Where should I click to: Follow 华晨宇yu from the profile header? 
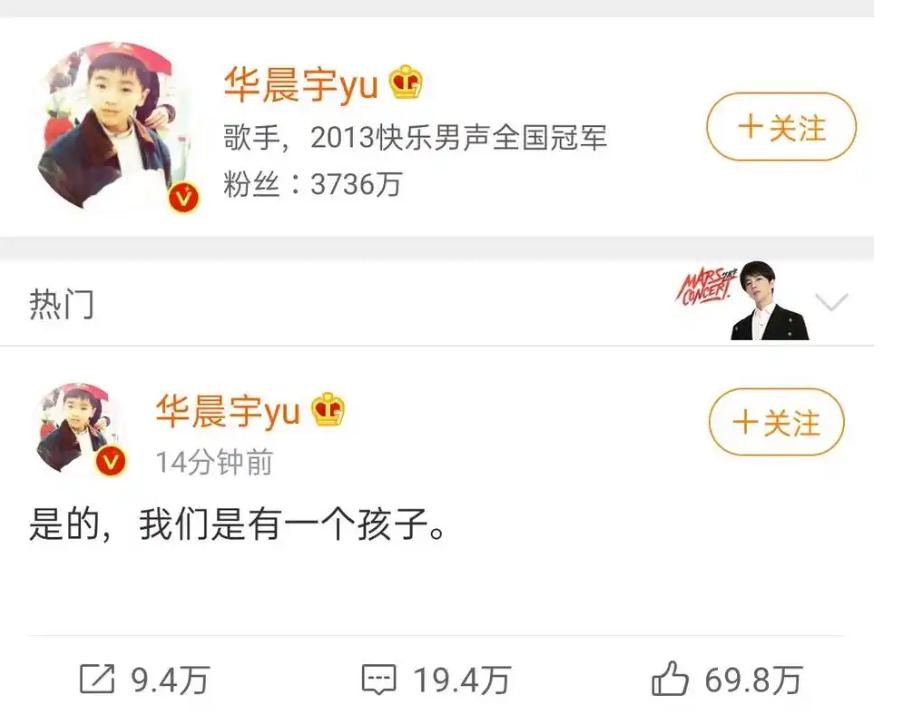pyautogui.click(x=781, y=127)
